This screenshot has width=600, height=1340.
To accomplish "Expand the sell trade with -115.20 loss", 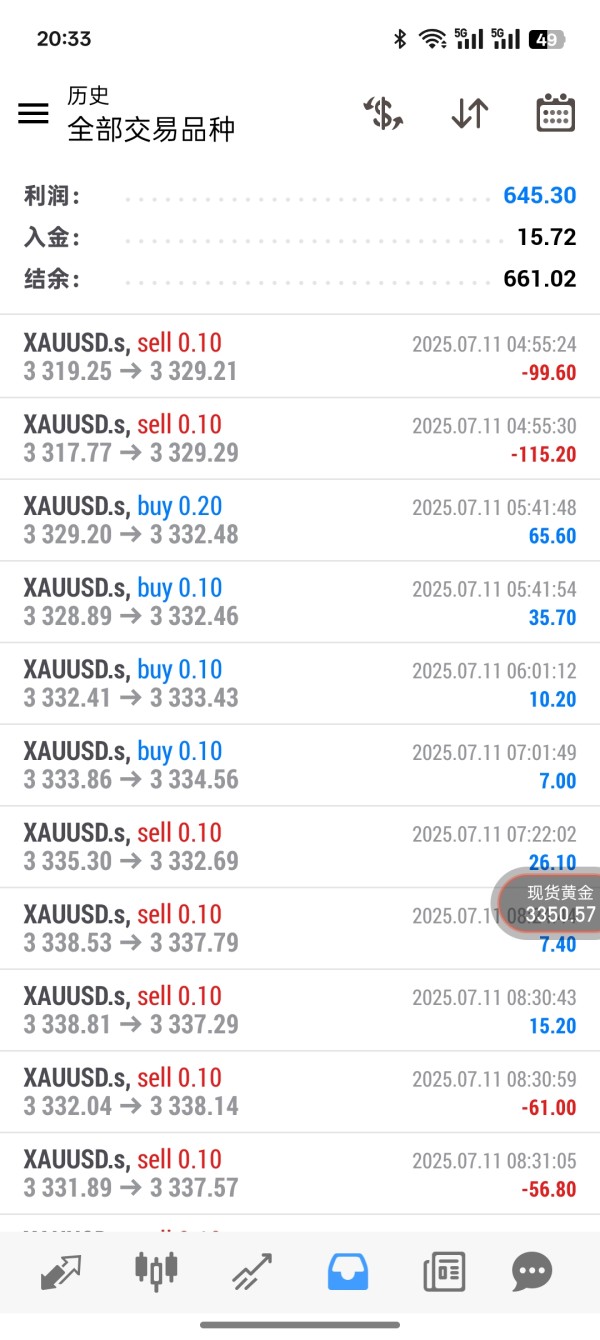I will point(300,439).
